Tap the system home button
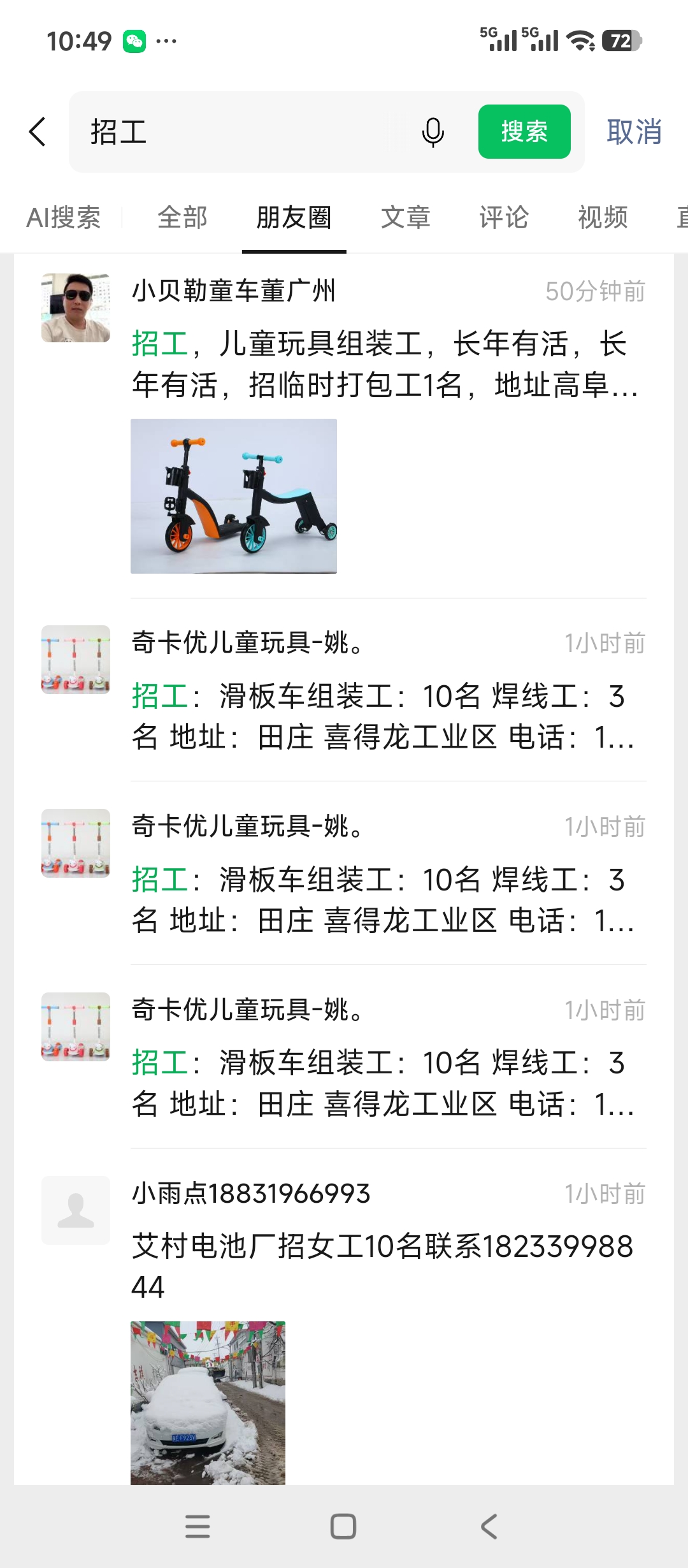Screen dimensions: 688x1568 [x=343, y=1527]
